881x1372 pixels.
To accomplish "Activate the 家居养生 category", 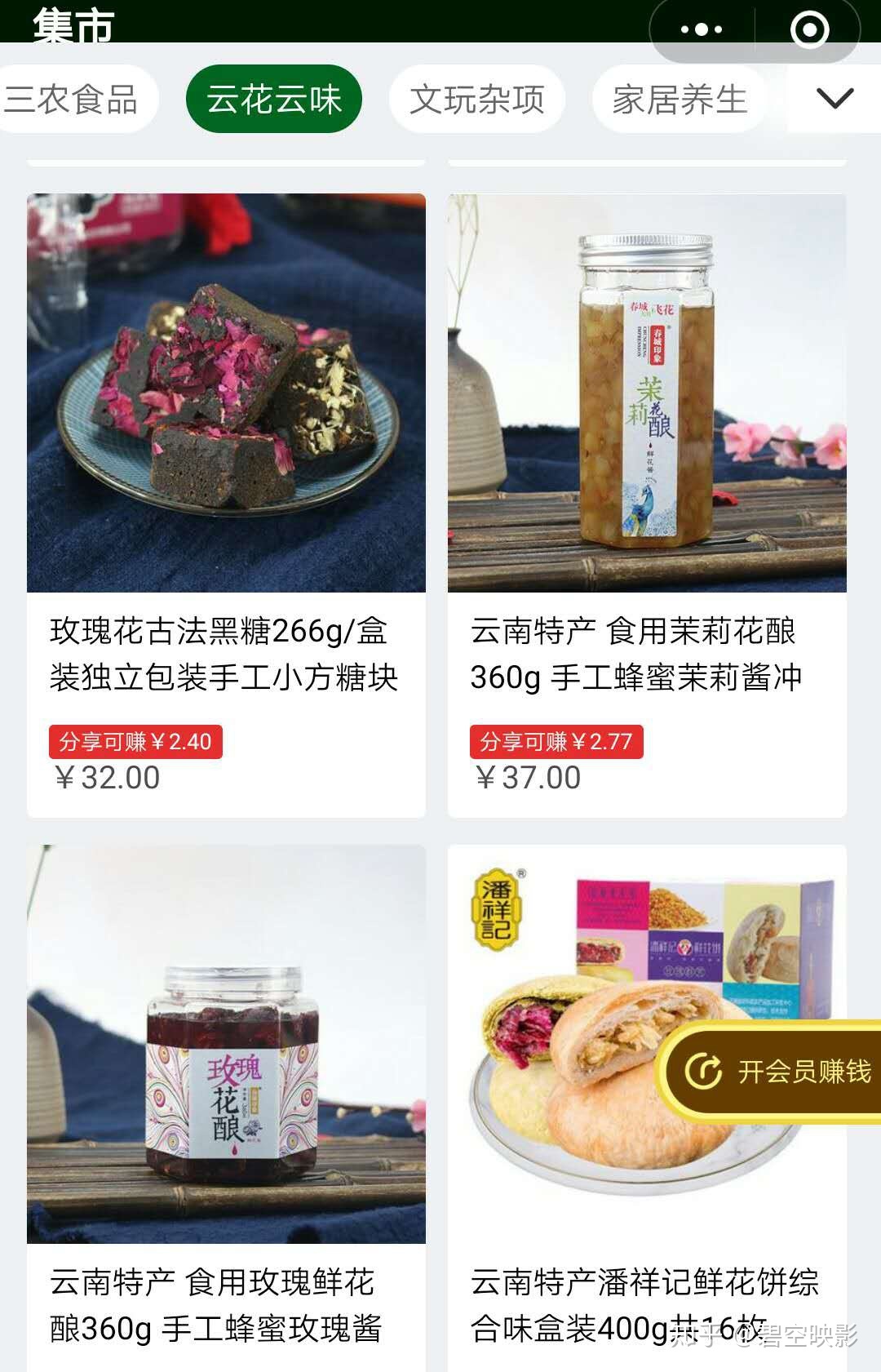I will (679, 98).
